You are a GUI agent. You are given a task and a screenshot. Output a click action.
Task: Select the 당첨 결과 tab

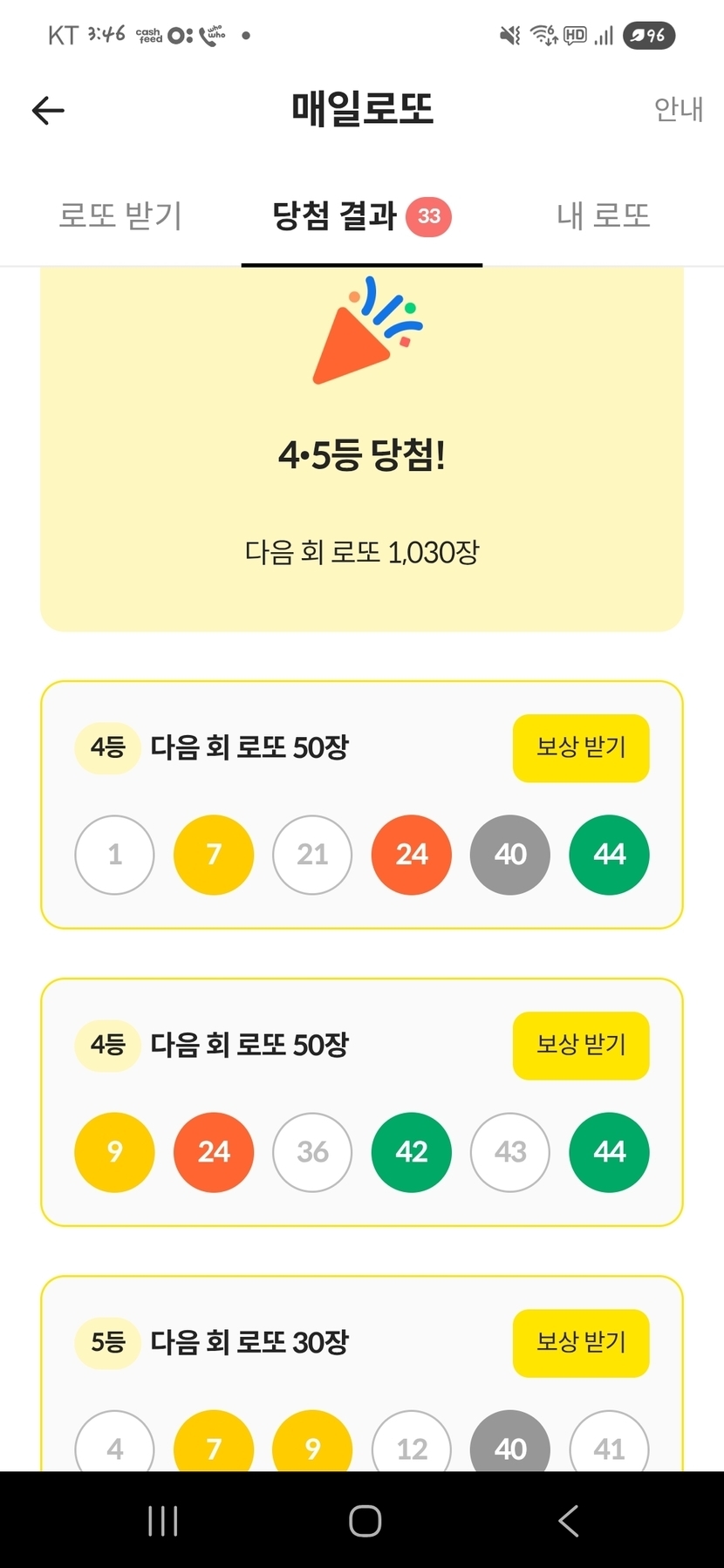[x=360, y=216]
